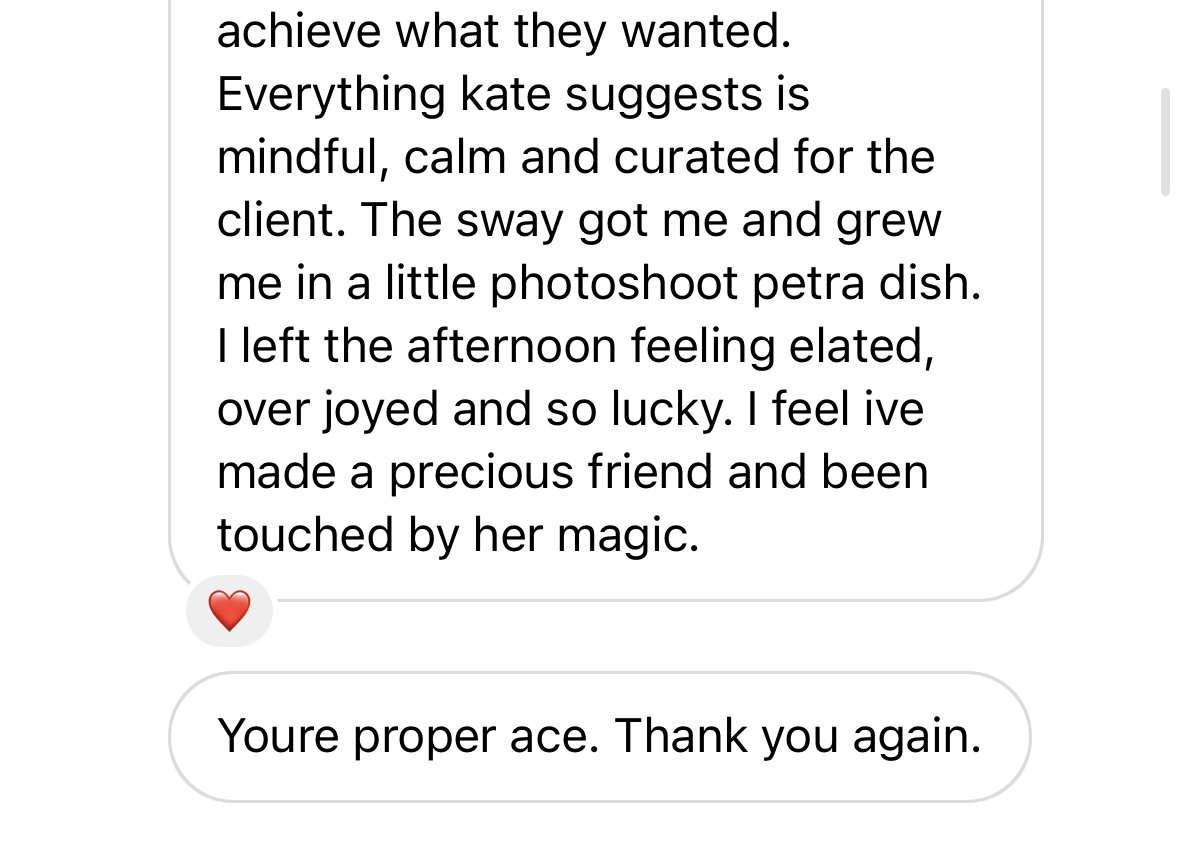Open the heart reaction on the testimonial message

point(229,610)
